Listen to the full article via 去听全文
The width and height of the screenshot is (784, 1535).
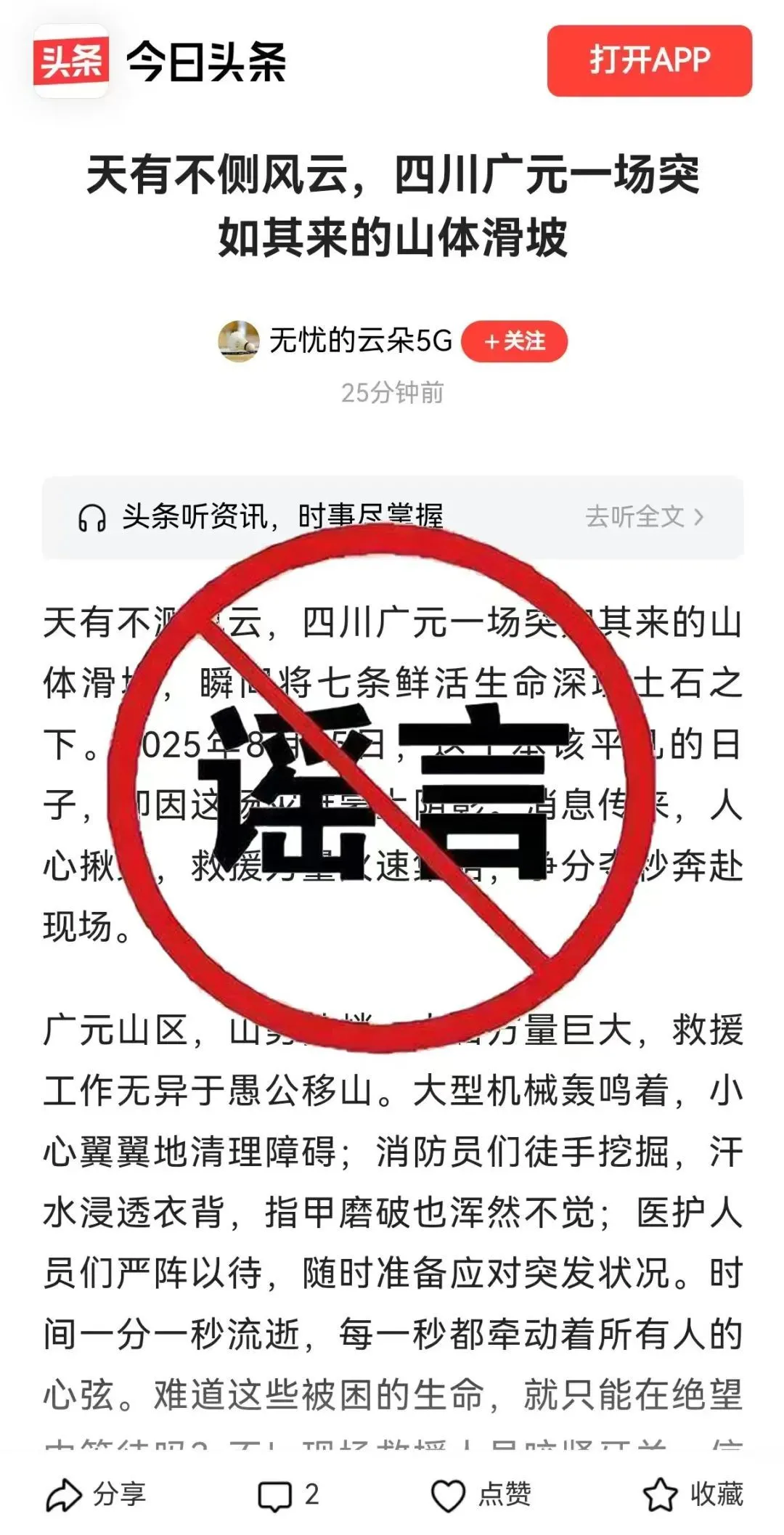click(x=644, y=516)
